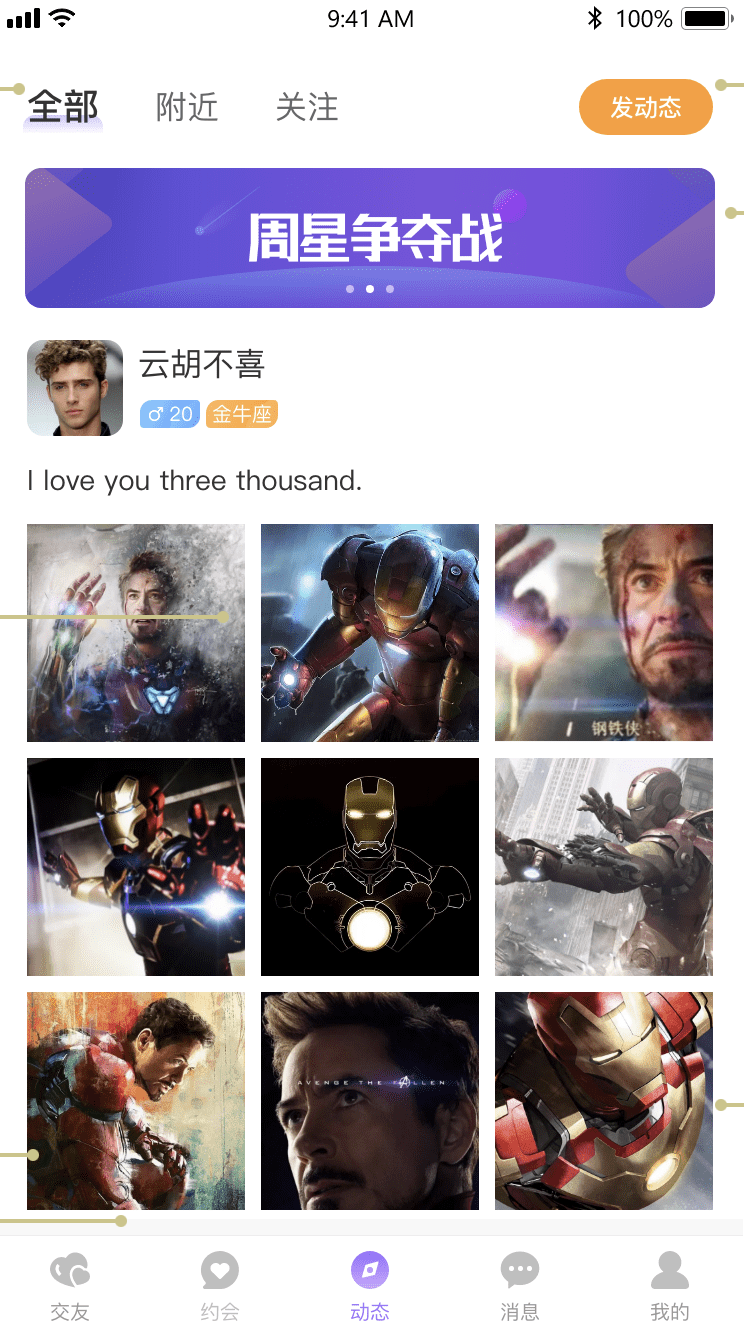Open 云胡不喜's profile avatar
This screenshot has height=1326, width=744.
click(x=75, y=388)
